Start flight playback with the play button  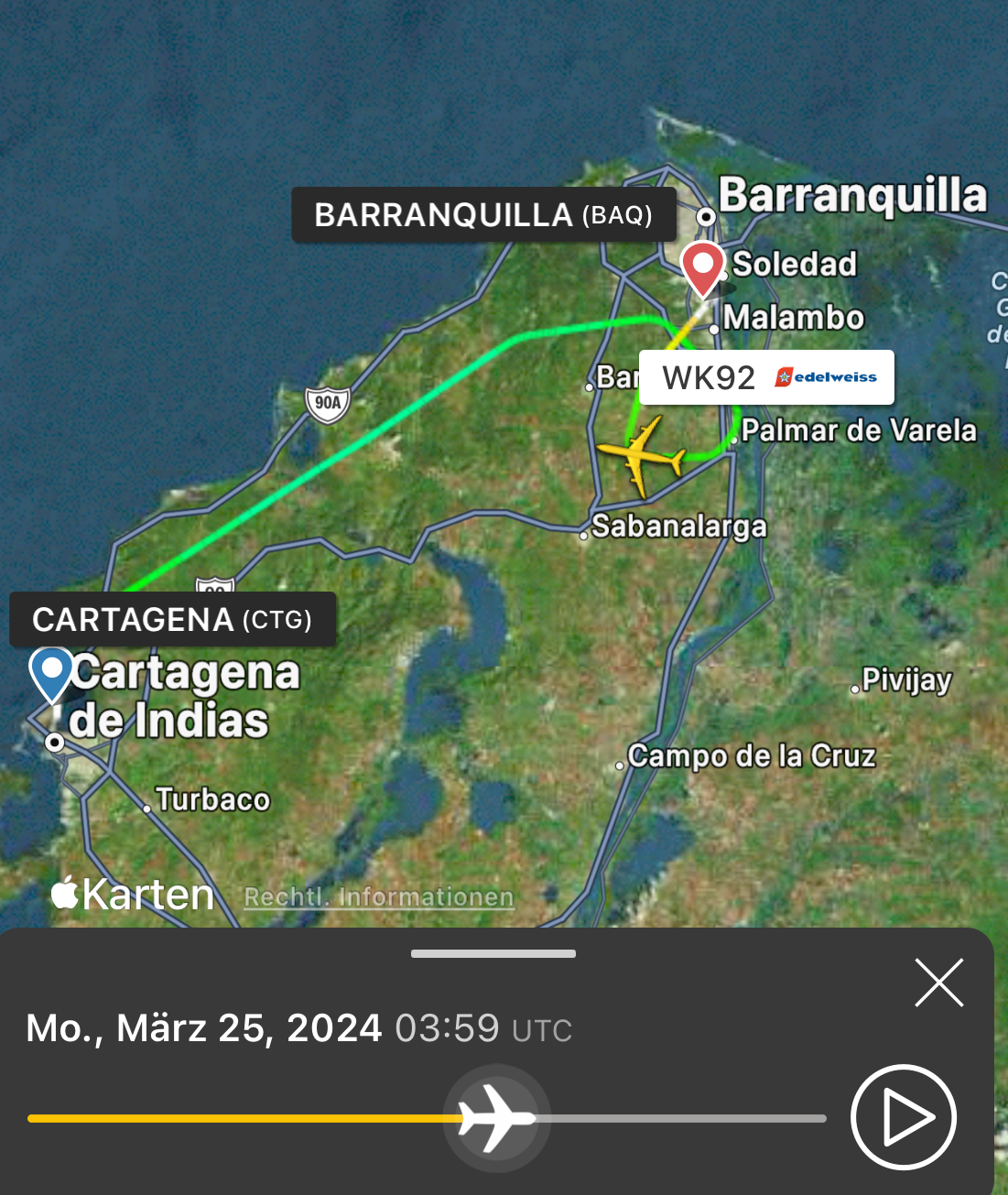click(x=903, y=1117)
